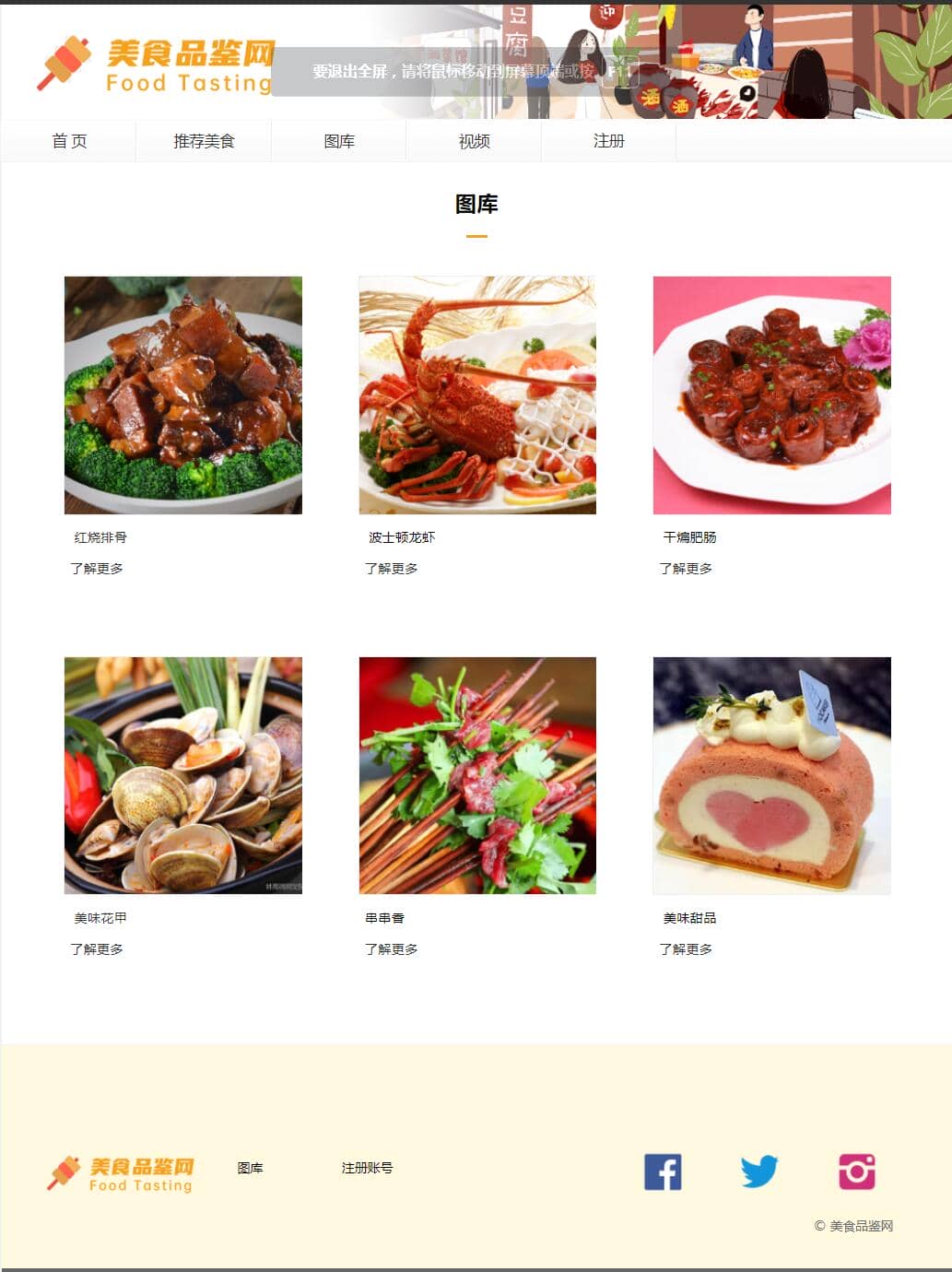Open the 串串香 photo tile
952x1272 pixels.
click(x=477, y=775)
